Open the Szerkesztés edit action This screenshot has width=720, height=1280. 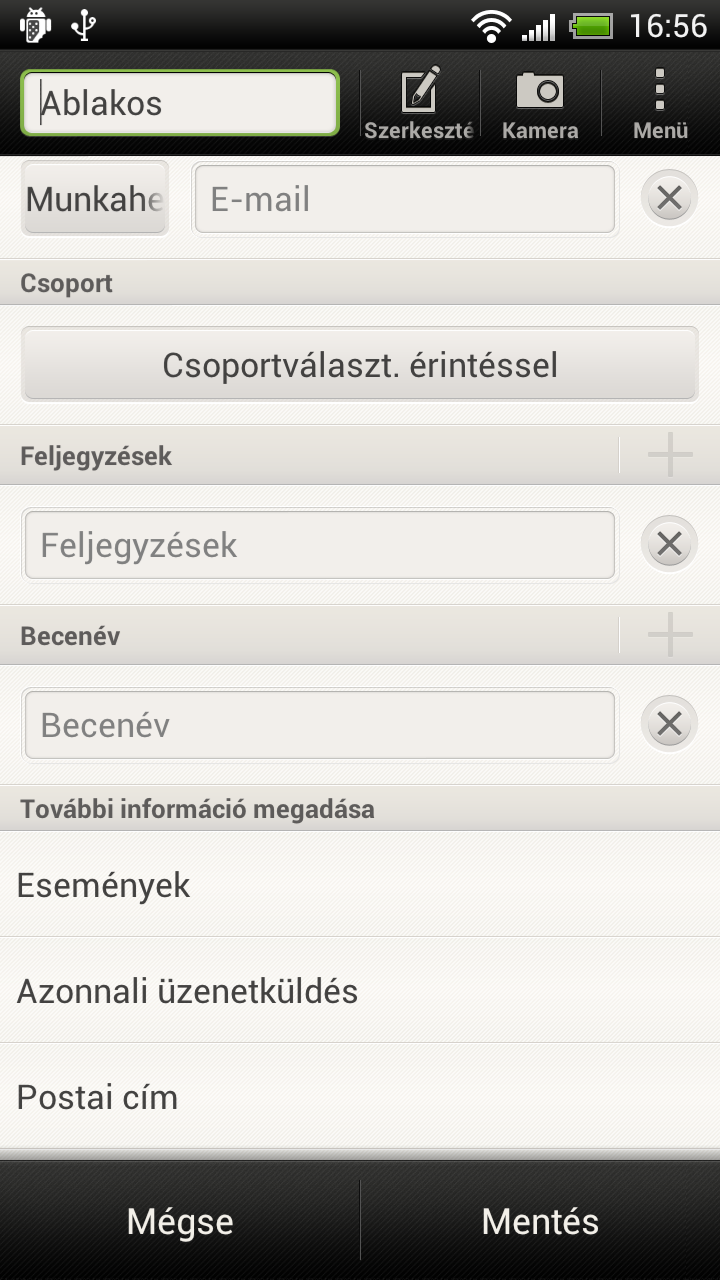pos(419,103)
